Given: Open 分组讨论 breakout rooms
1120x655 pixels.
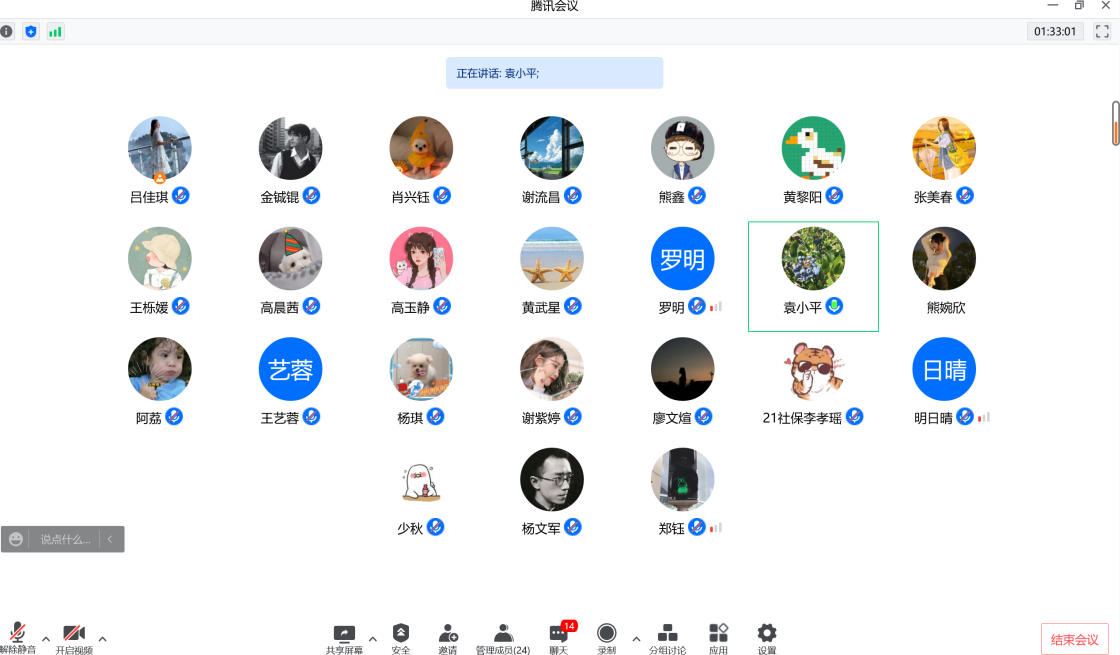Looking at the screenshot, I should click(668, 636).
